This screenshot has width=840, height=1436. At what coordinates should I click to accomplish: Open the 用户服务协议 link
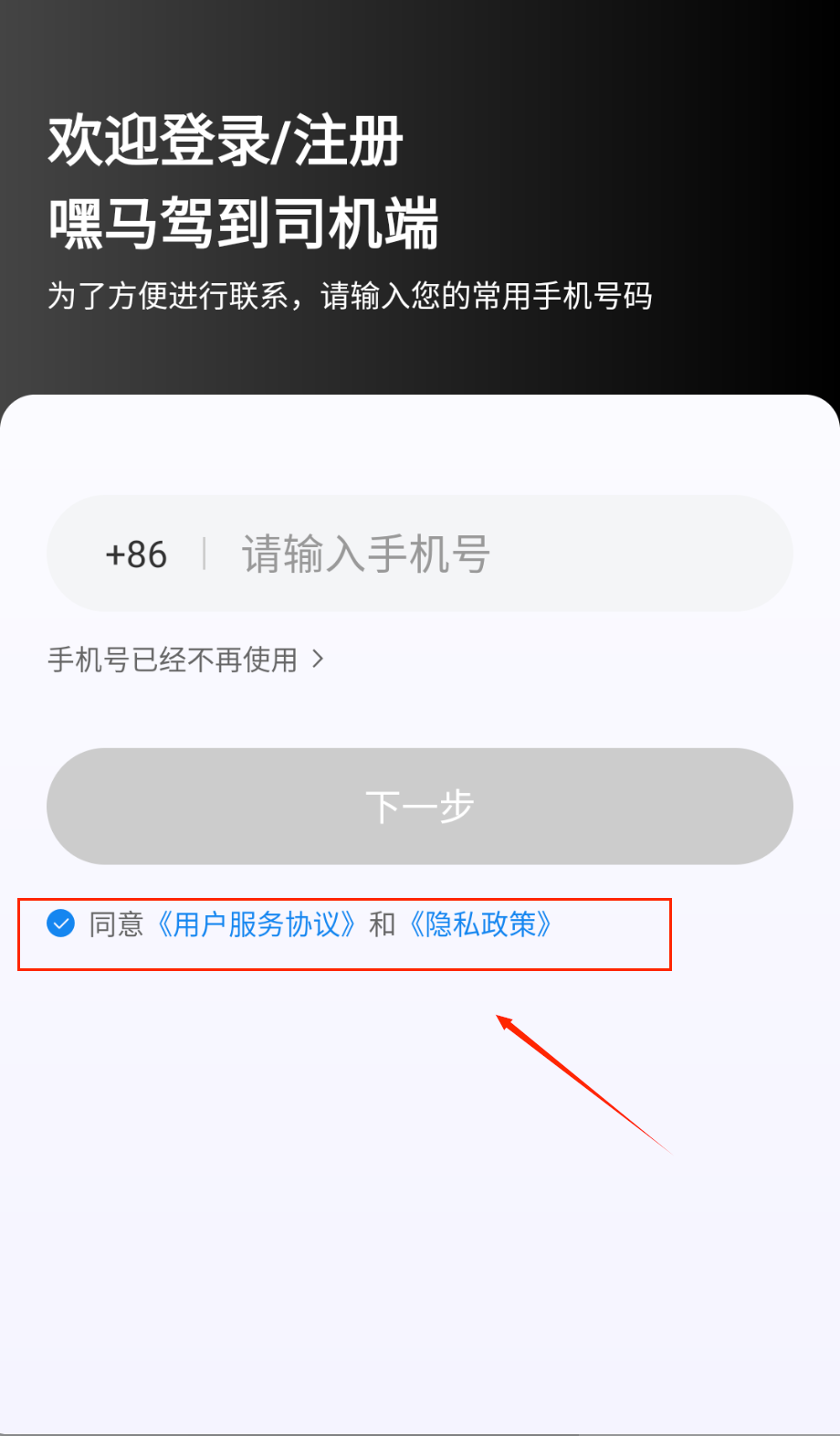tap(257, 924)
